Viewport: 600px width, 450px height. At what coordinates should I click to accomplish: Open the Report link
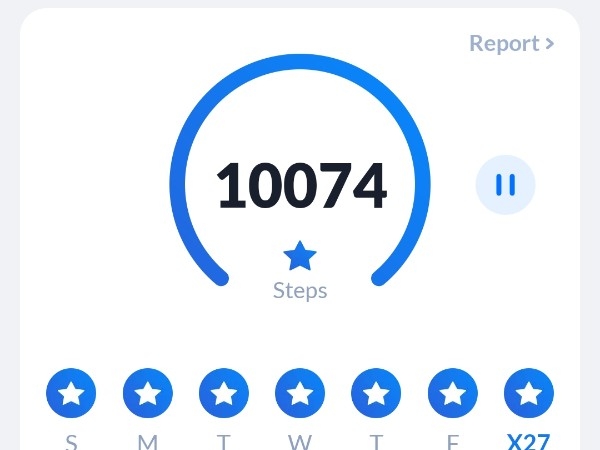[x=511, y=44]
